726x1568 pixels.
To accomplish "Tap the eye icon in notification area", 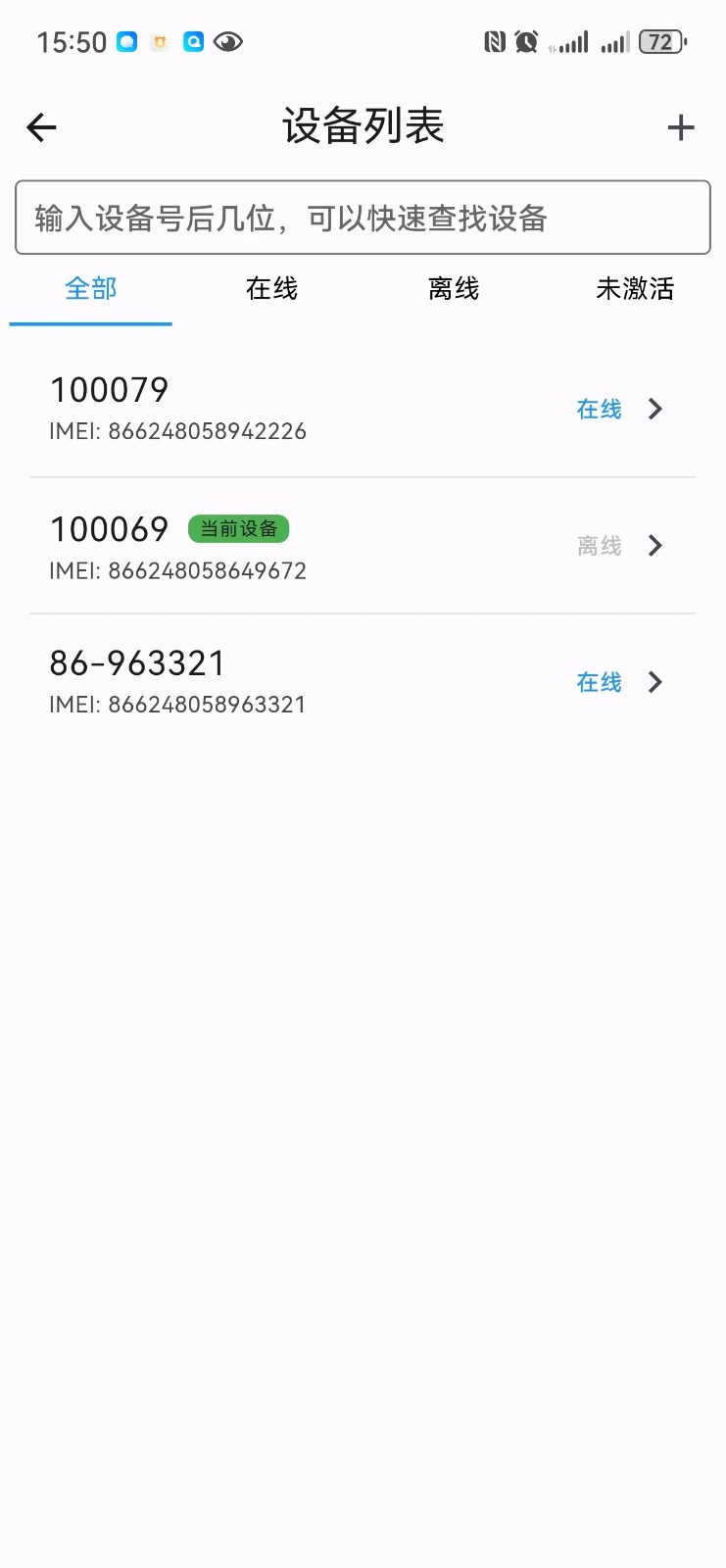I will tap(227, 42).
